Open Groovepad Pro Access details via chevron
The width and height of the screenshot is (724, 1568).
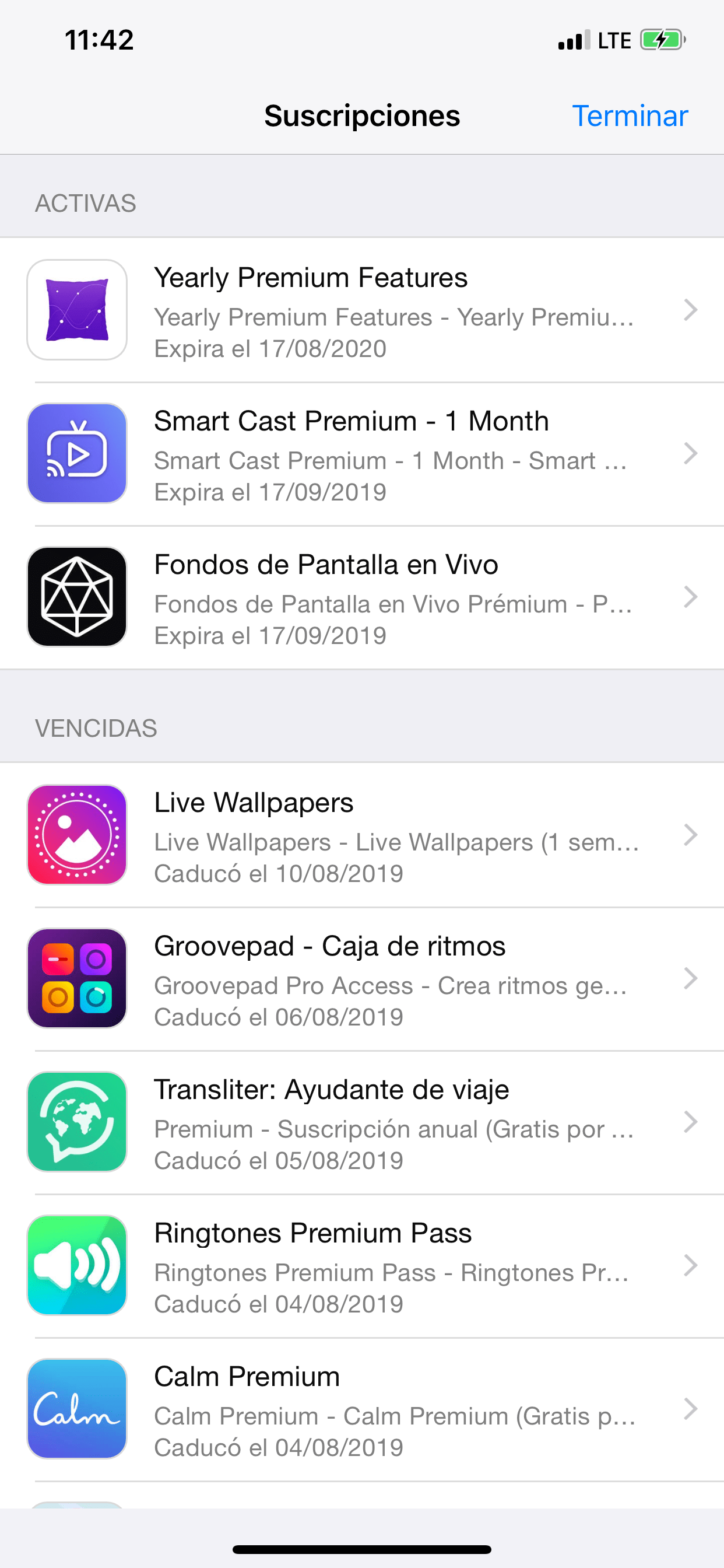pos(691,978)
